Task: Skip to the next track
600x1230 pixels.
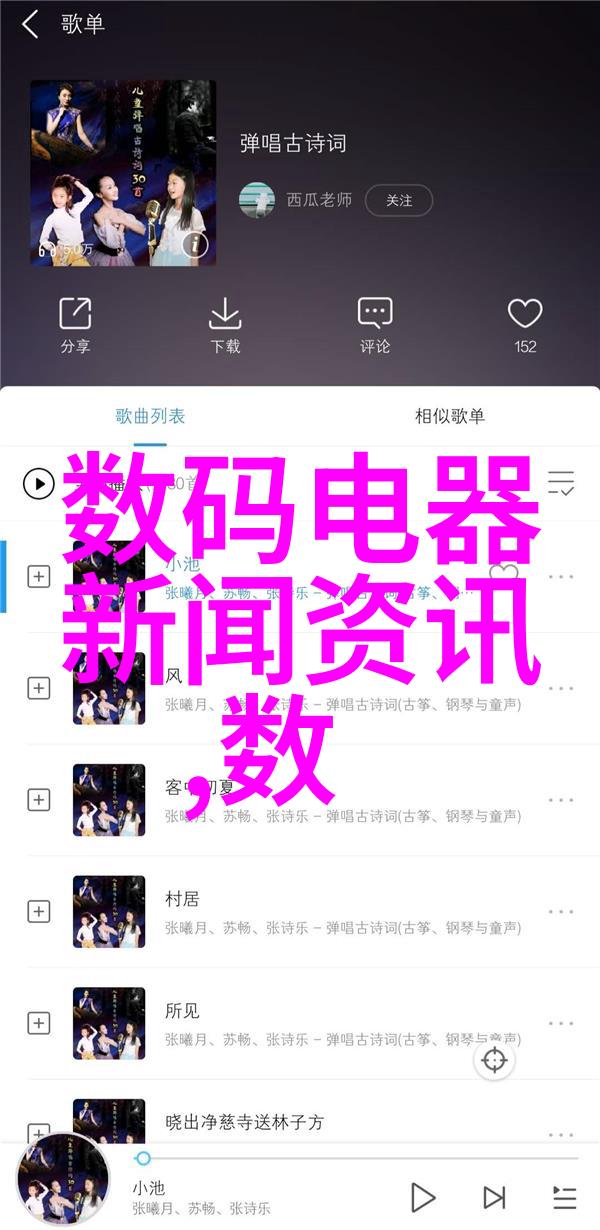Action: click(494, 1197)
